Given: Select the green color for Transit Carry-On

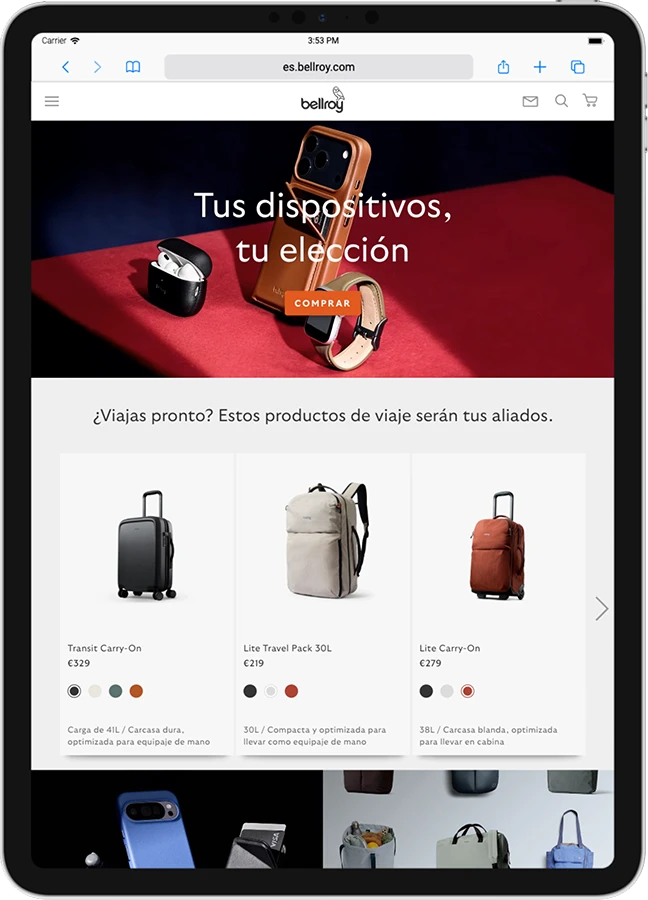Looking at the screenshot, I should point(116,691).
